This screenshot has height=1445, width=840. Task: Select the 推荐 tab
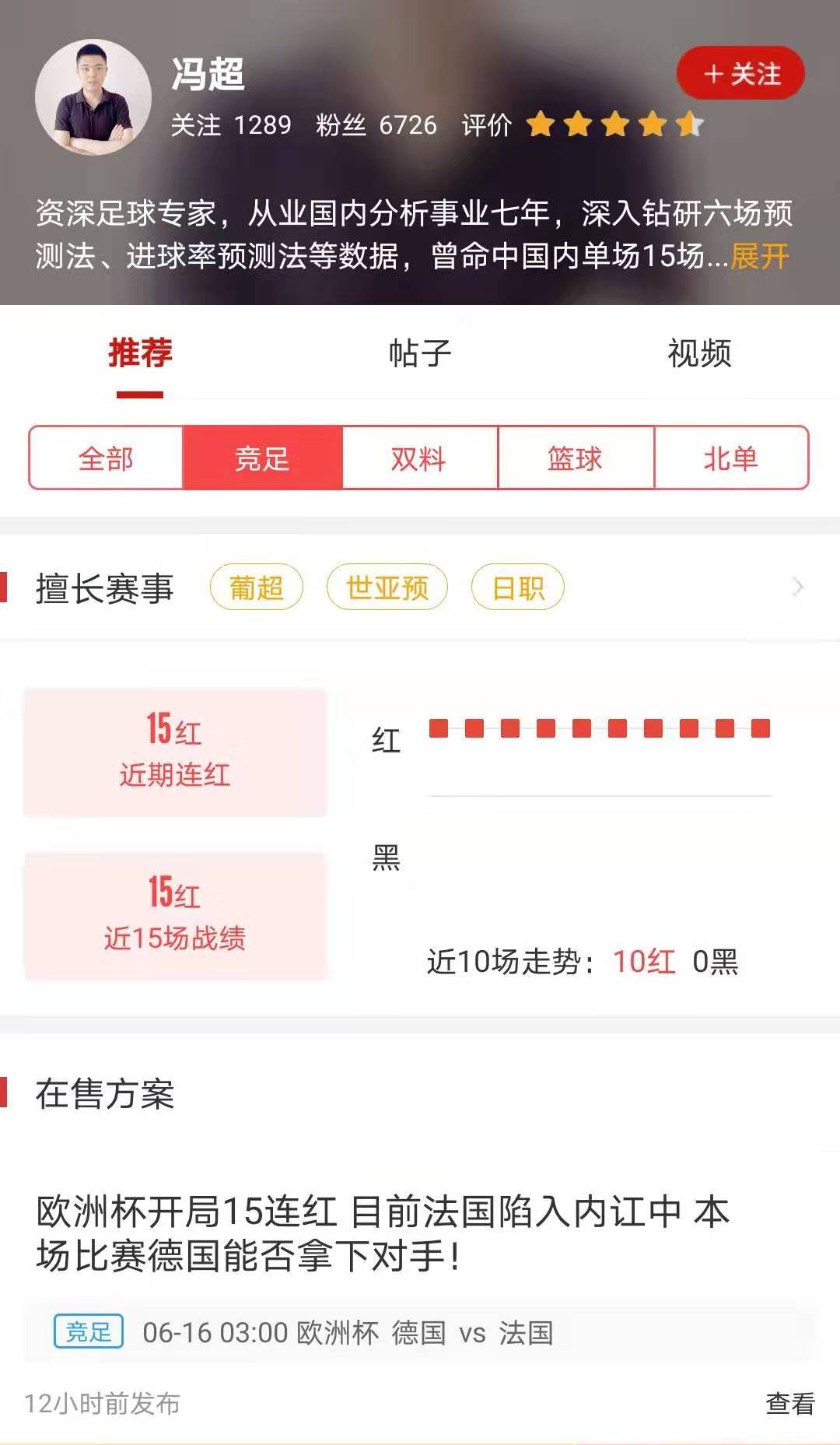[x=140, y=353]
